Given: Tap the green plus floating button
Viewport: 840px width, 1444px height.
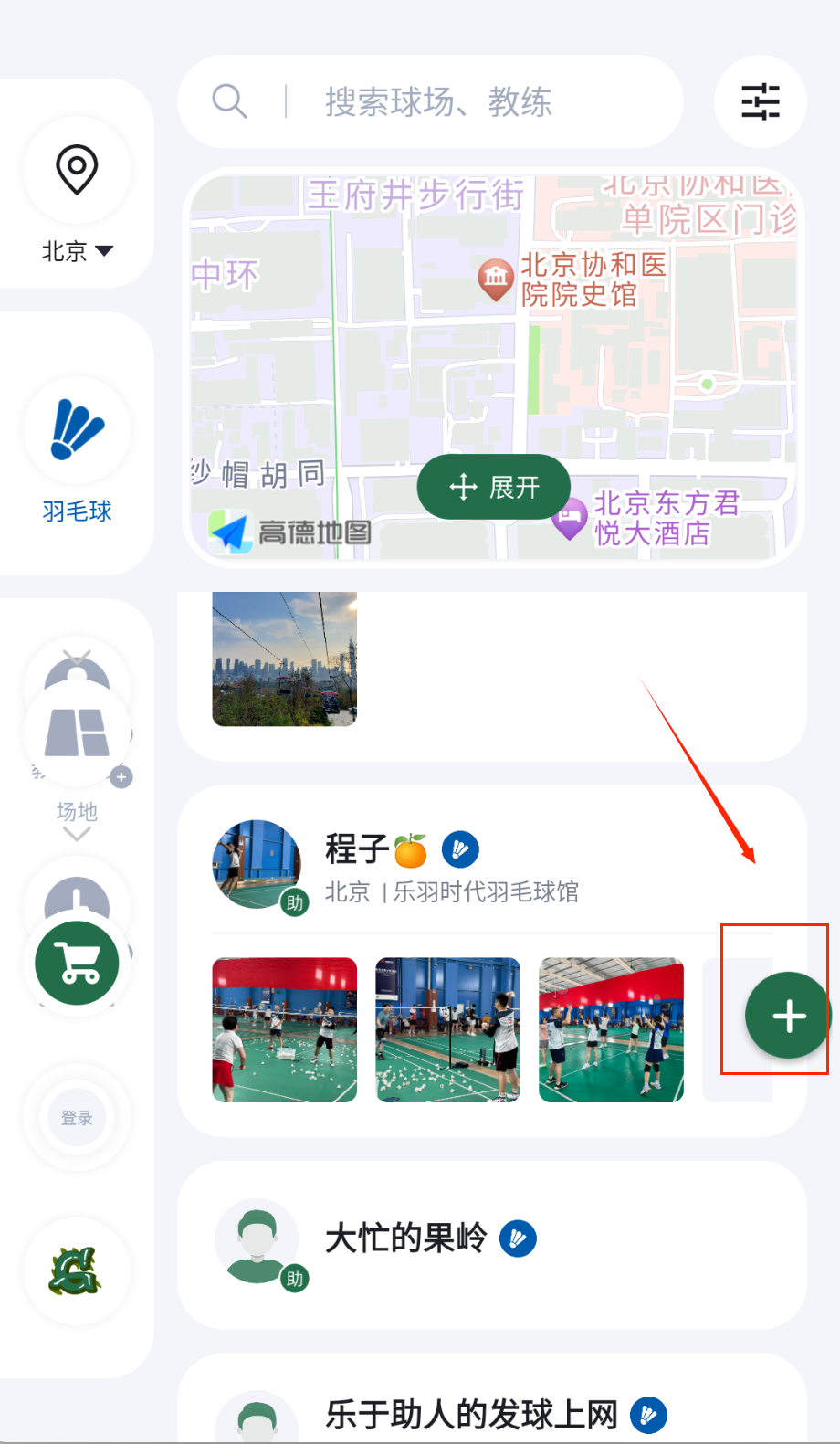Looking at the screenshot, I should click(788, 1016).
